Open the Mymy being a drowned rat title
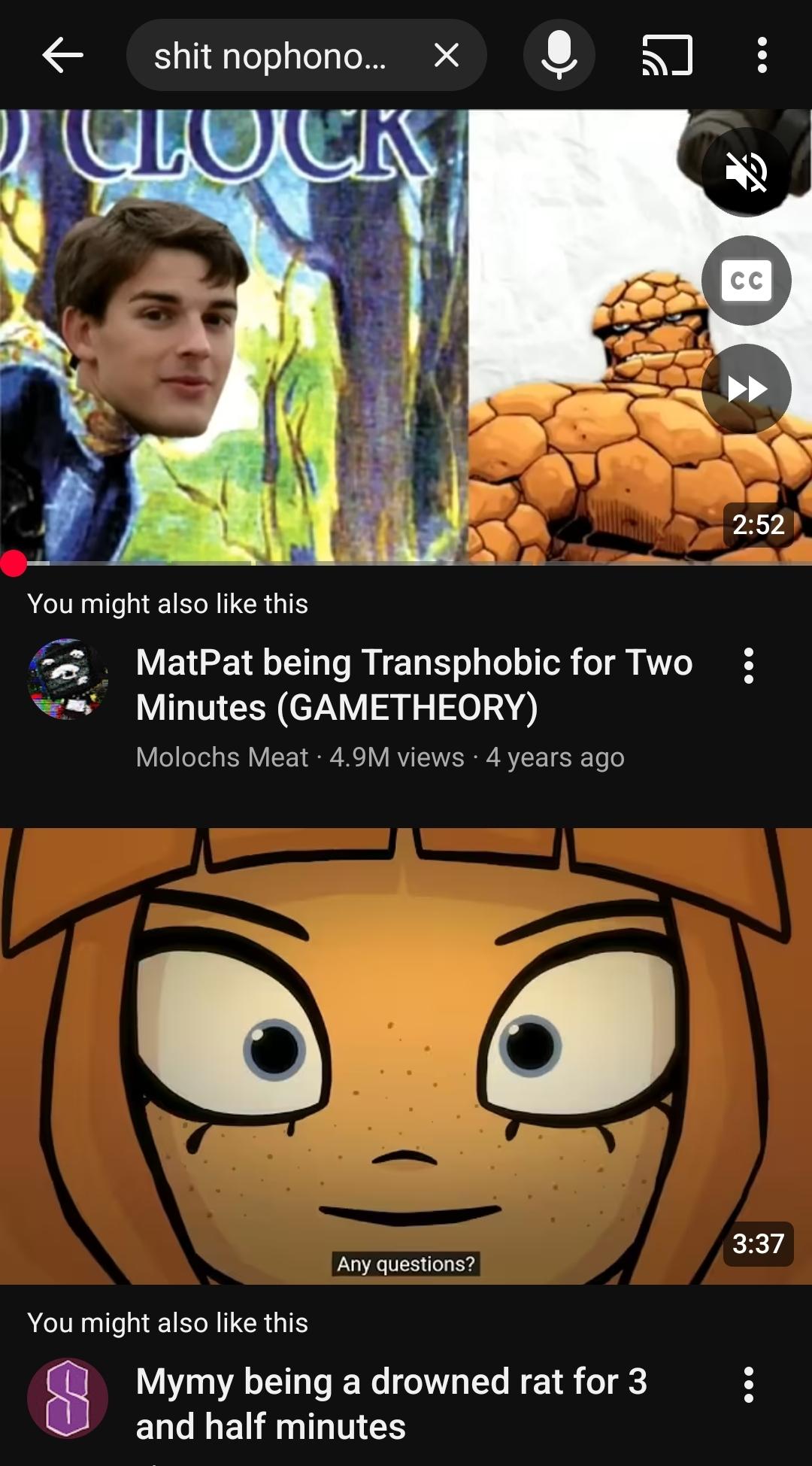This screenshot has height=1466, width=812. click(391, 1404)
